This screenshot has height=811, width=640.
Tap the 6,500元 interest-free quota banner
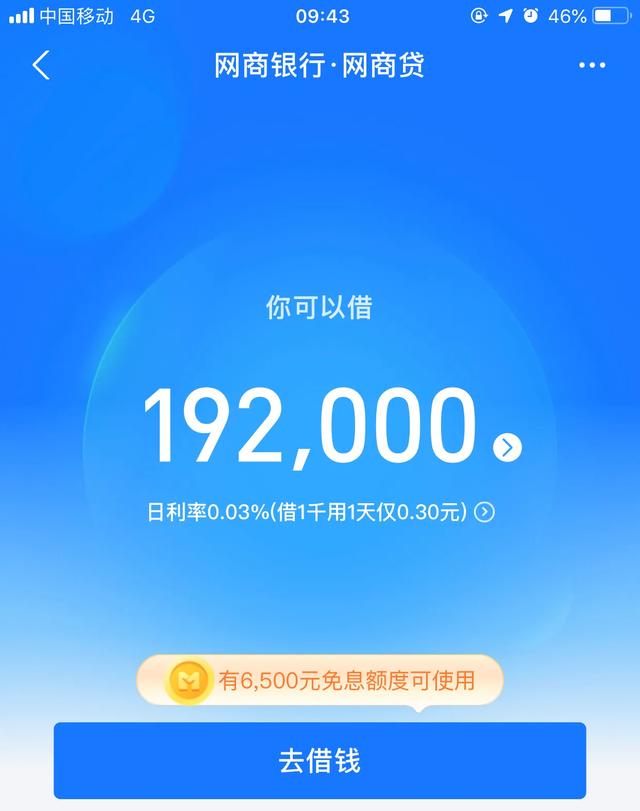click(320, 682)
